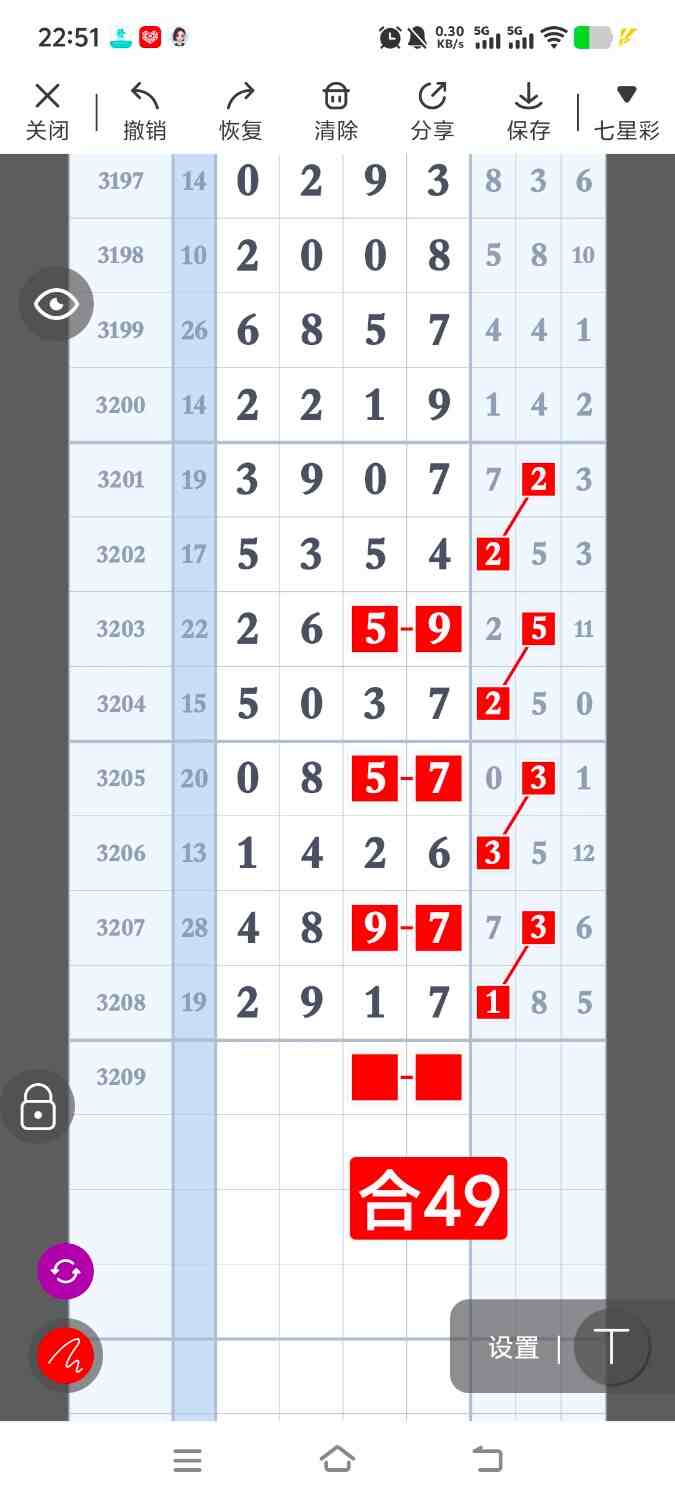
Task: Redo with the 恢复 button
Action: pos(240,111)
